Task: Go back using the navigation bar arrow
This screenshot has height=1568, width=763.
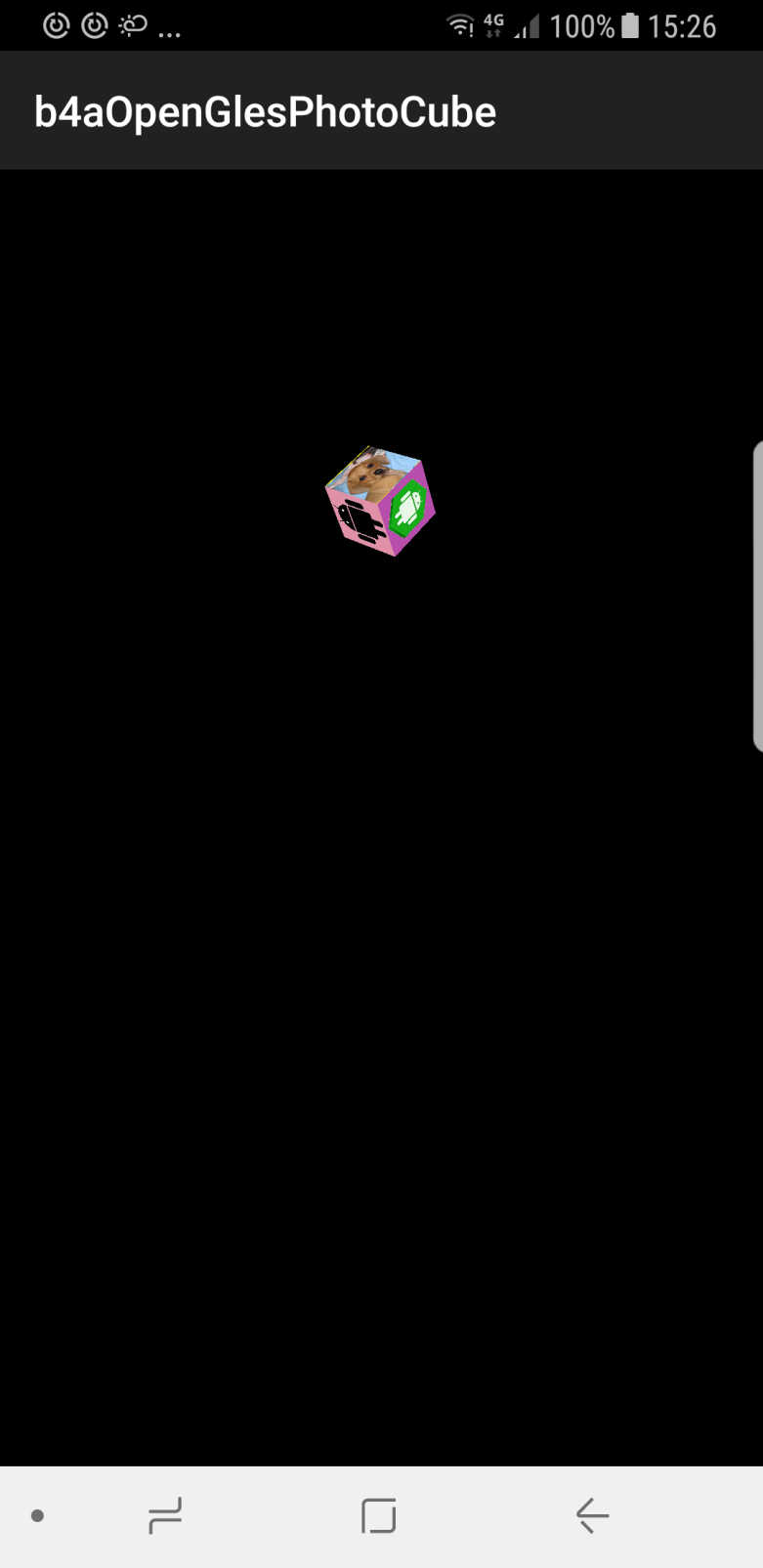Action: pos(592,1515)
